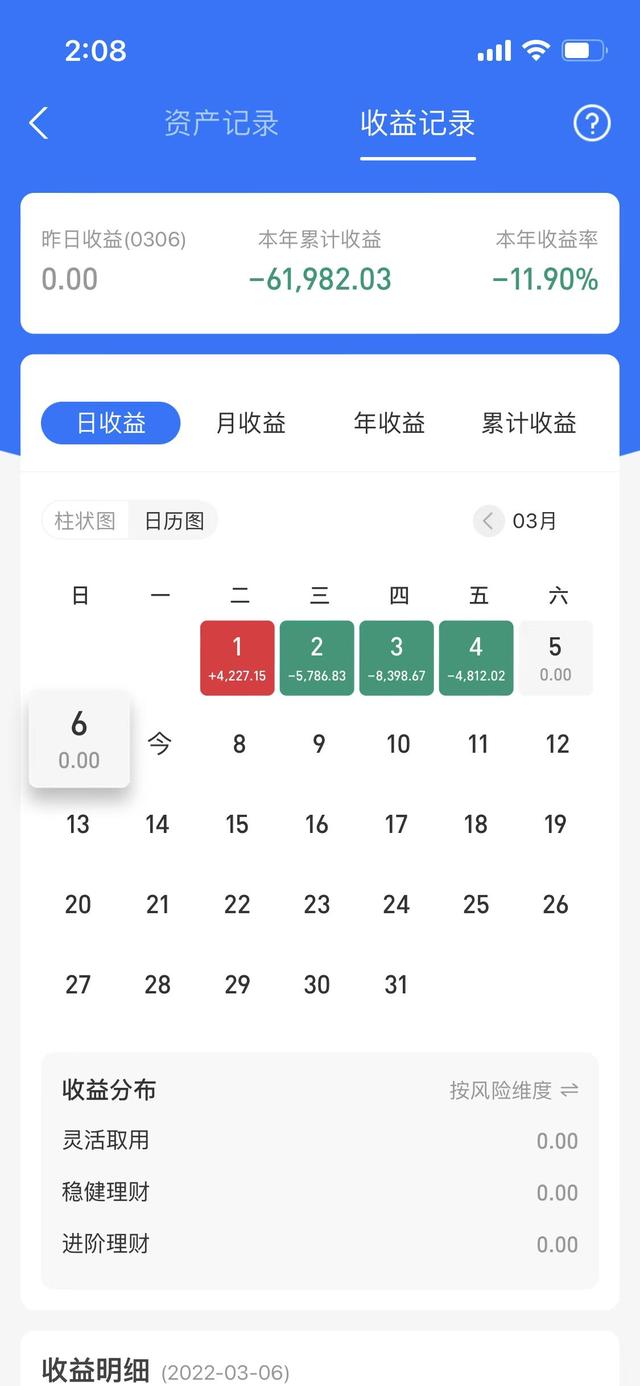Go to previous month with arrow beside 03月

pyautogui.click(x=488, y=520)
